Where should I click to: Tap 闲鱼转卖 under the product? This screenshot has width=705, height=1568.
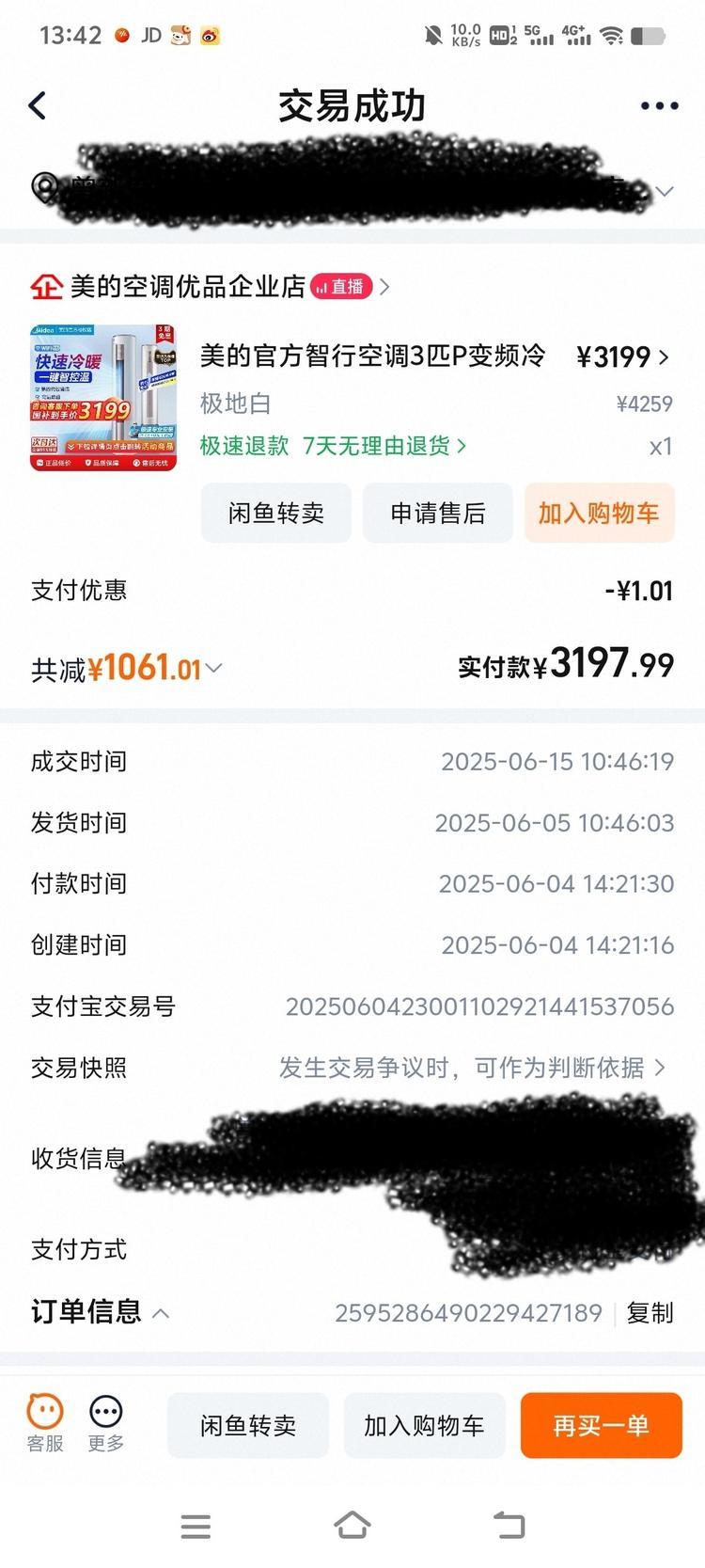point(275,513)
